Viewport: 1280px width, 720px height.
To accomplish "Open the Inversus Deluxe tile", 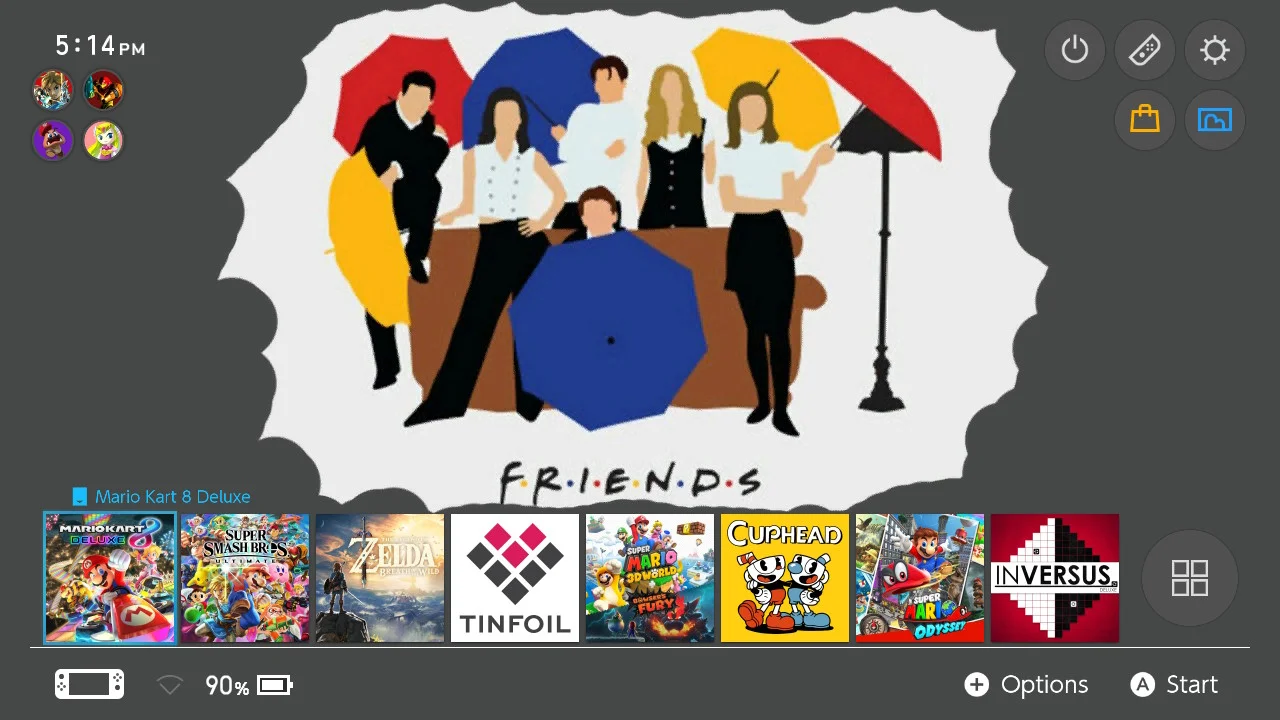I will [x=1055, y=578].
